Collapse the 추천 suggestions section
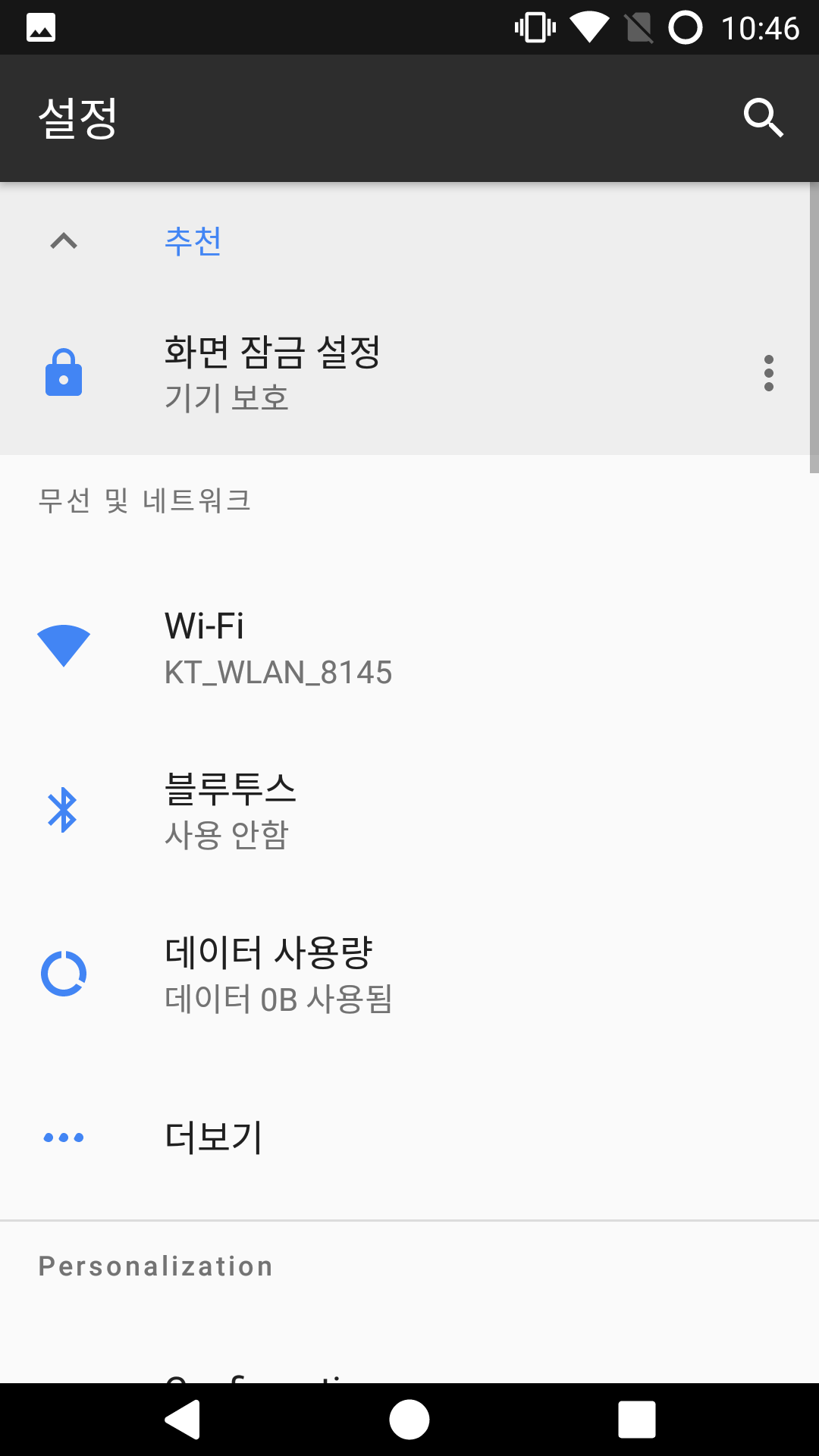The image size is (819, 1456). click(x=64, y=241)
